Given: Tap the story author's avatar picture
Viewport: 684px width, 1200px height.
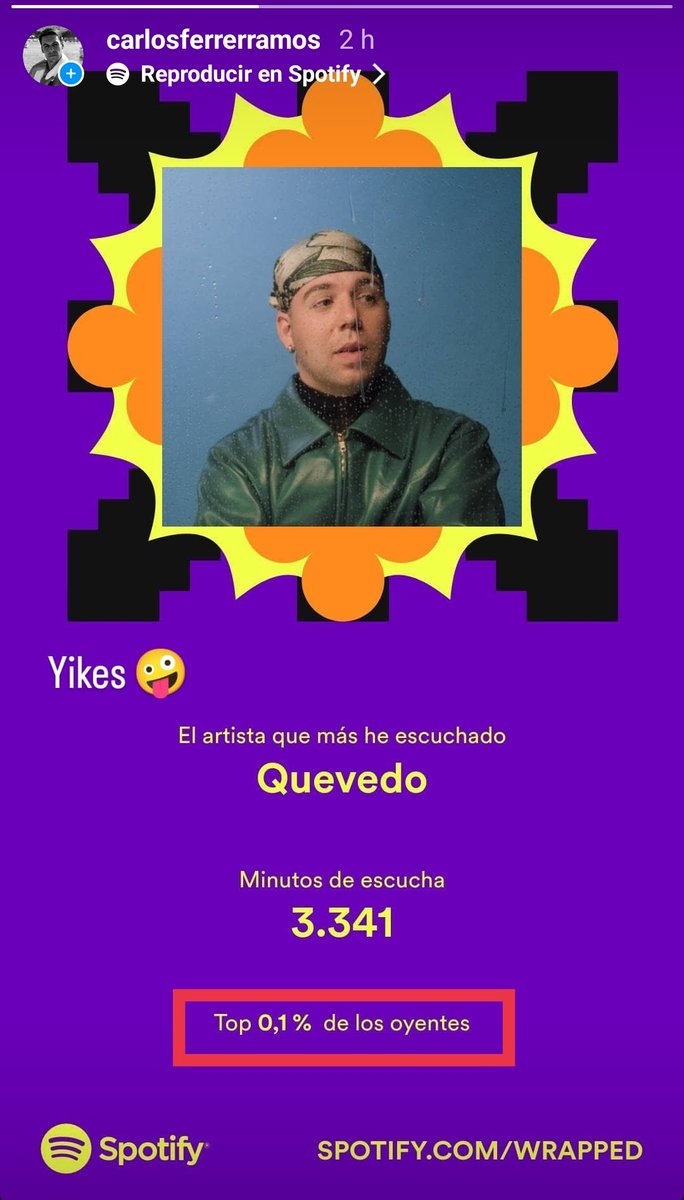Looking at the screenshot, I should (53, 55).
